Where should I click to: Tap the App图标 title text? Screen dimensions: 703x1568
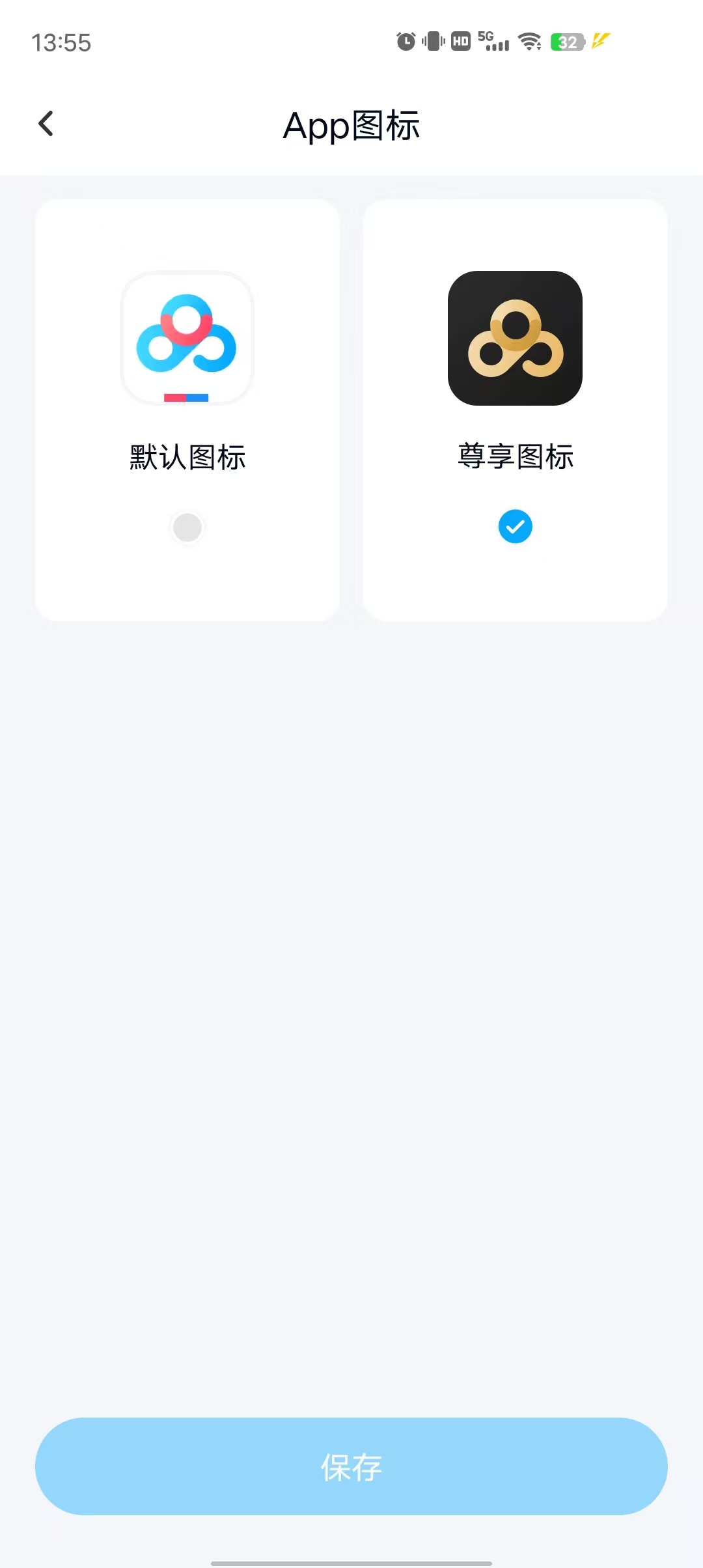351,125
